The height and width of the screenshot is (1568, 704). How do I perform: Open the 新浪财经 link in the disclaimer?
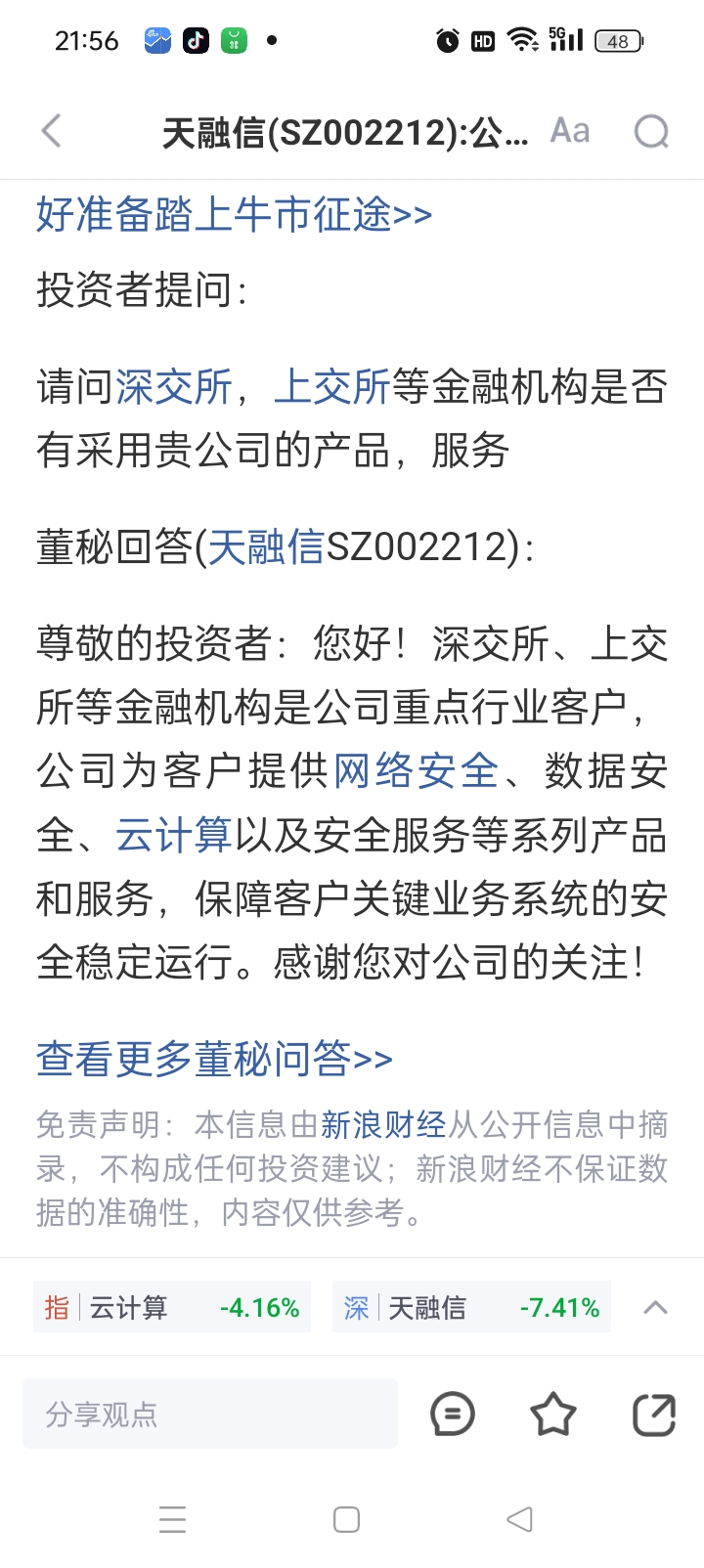[x=383, y=1125]
